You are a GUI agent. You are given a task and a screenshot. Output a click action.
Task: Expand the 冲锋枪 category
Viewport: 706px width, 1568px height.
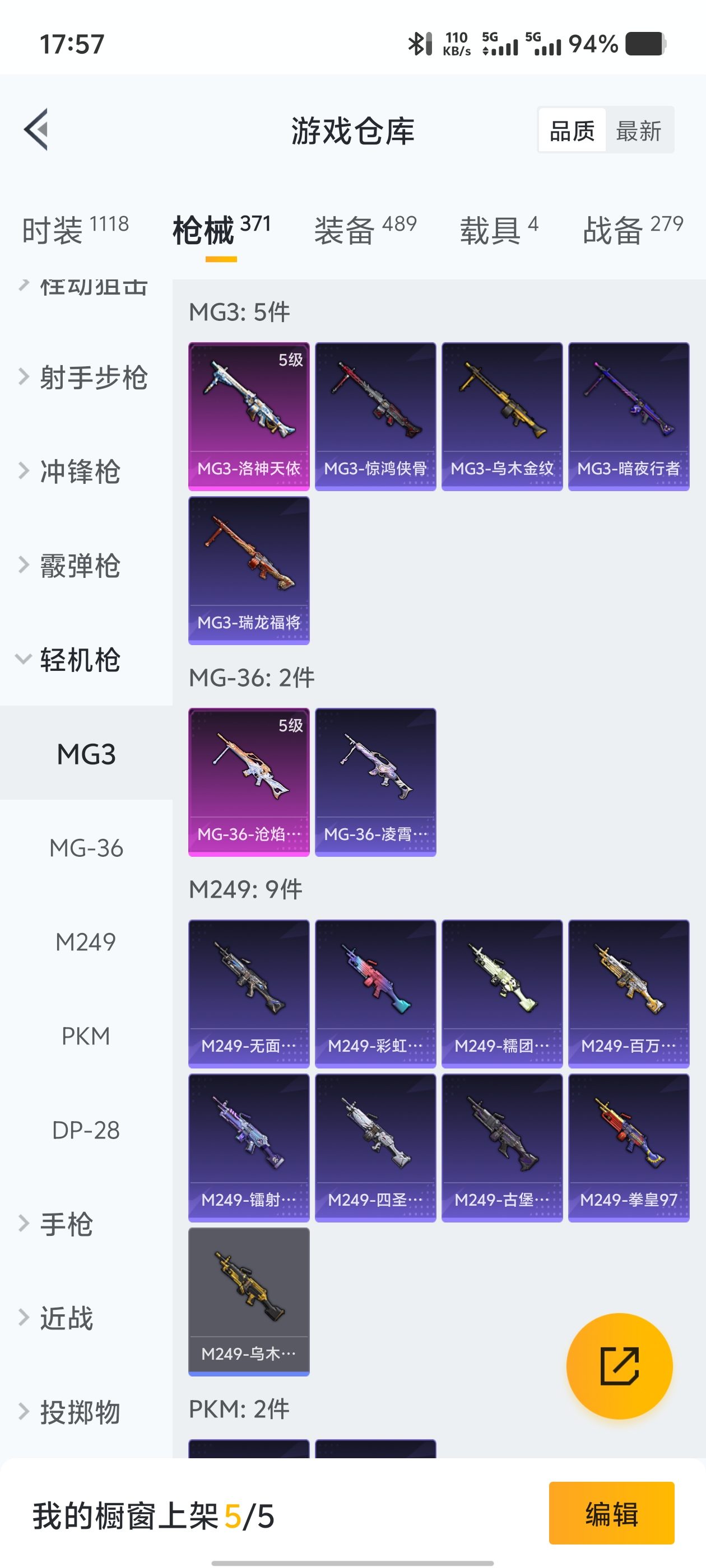[x=80, y=472]
